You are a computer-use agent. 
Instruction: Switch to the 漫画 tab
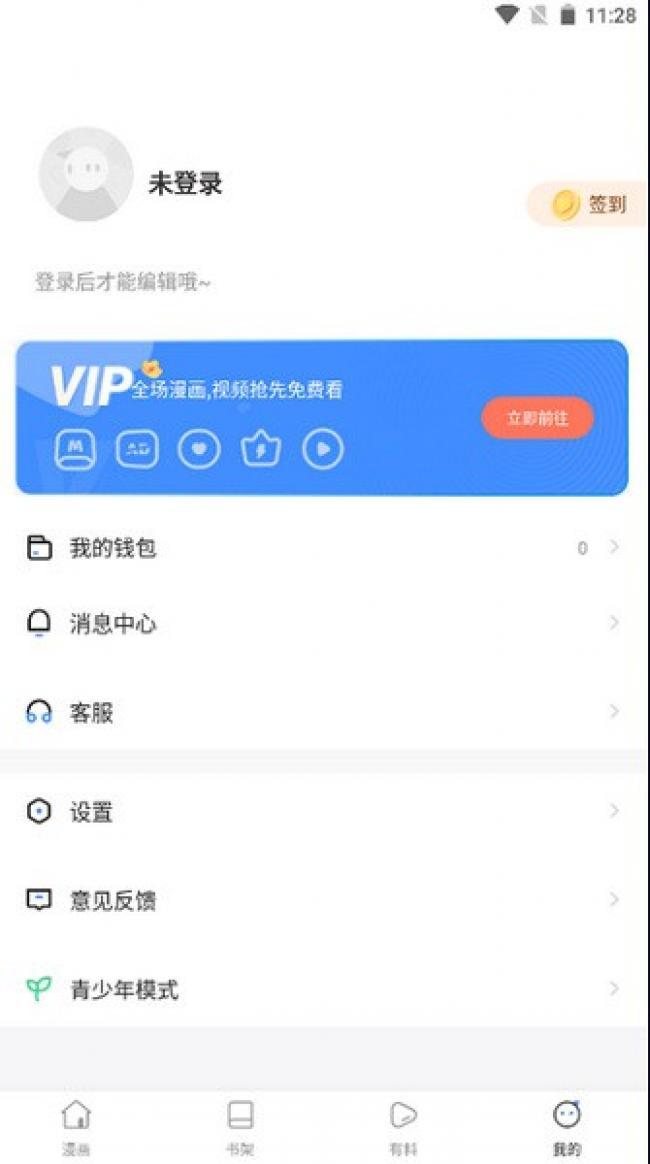click(x=77, y=1126)
